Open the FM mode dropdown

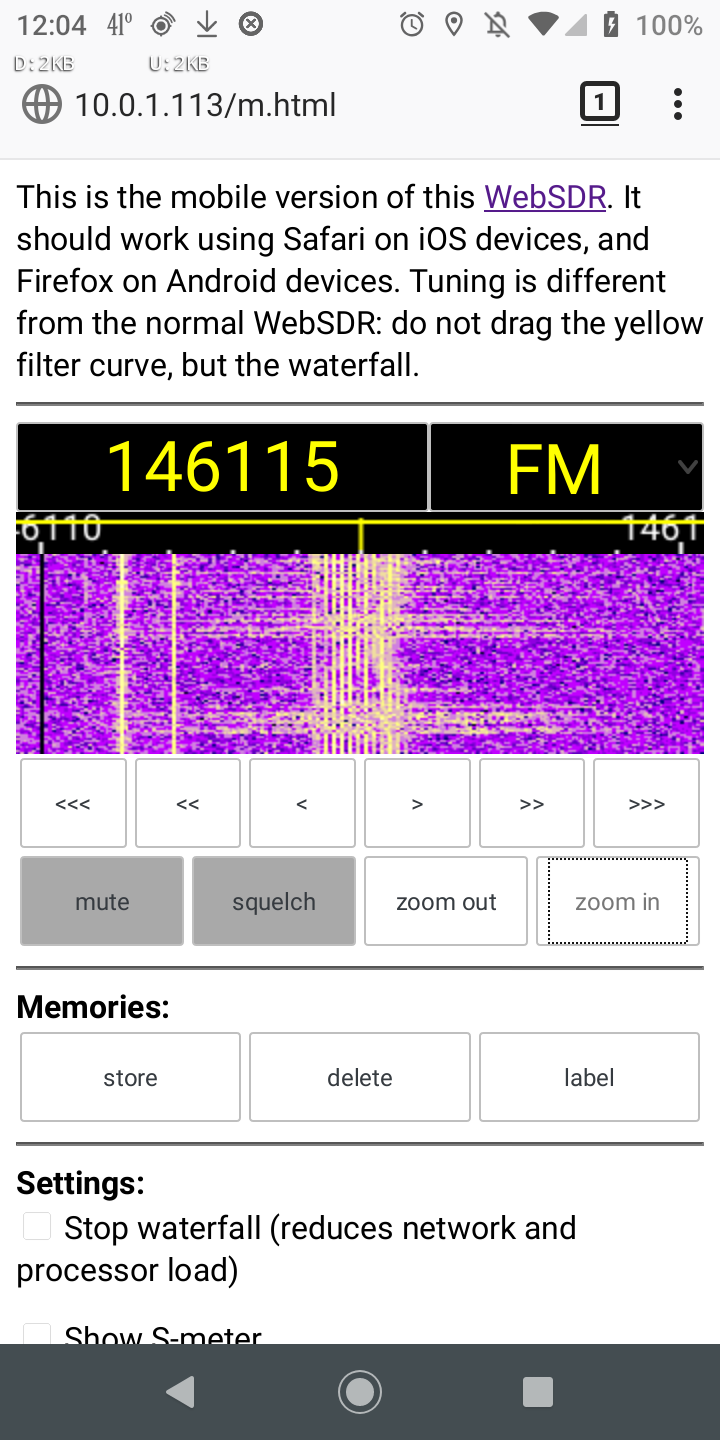566,467
